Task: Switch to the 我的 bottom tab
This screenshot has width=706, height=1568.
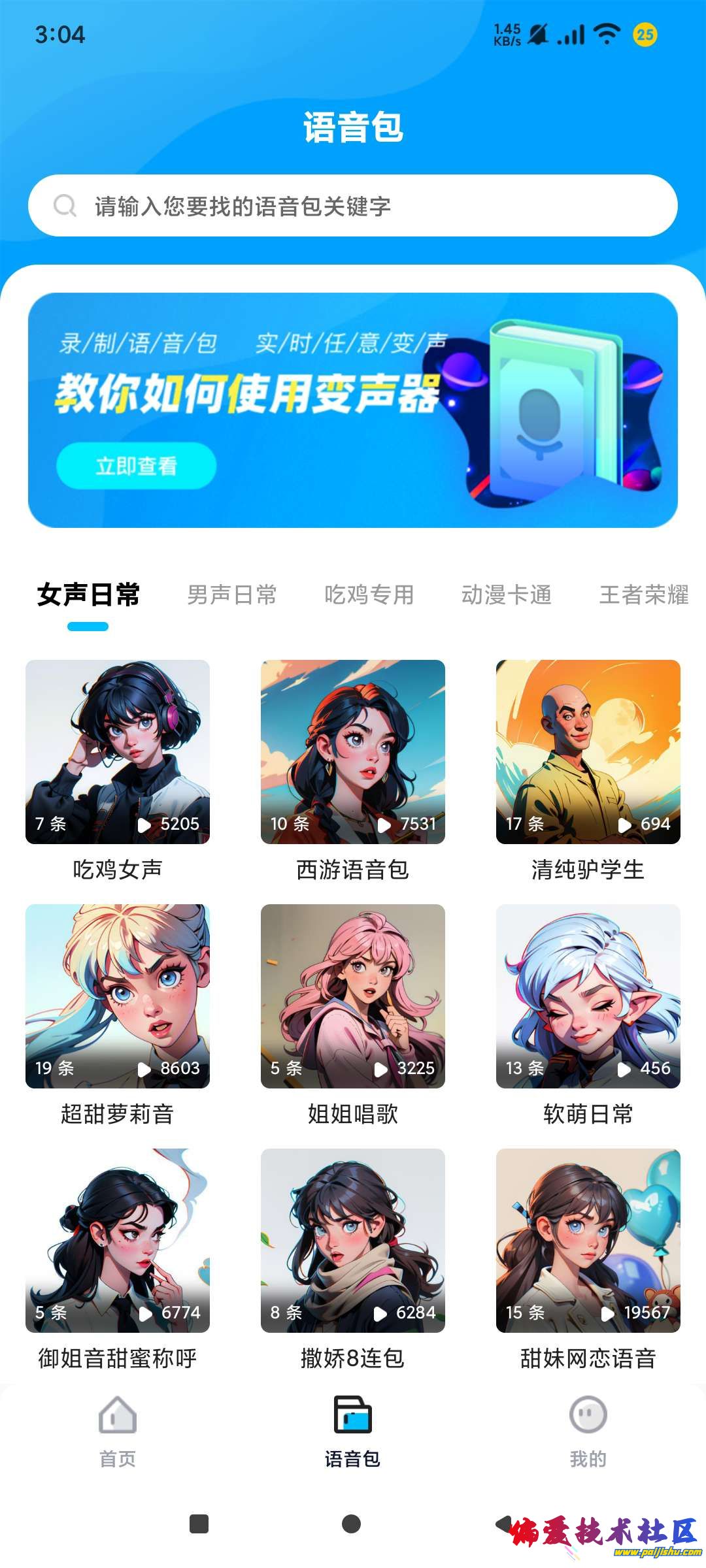Action: (x=588, y=1431)
